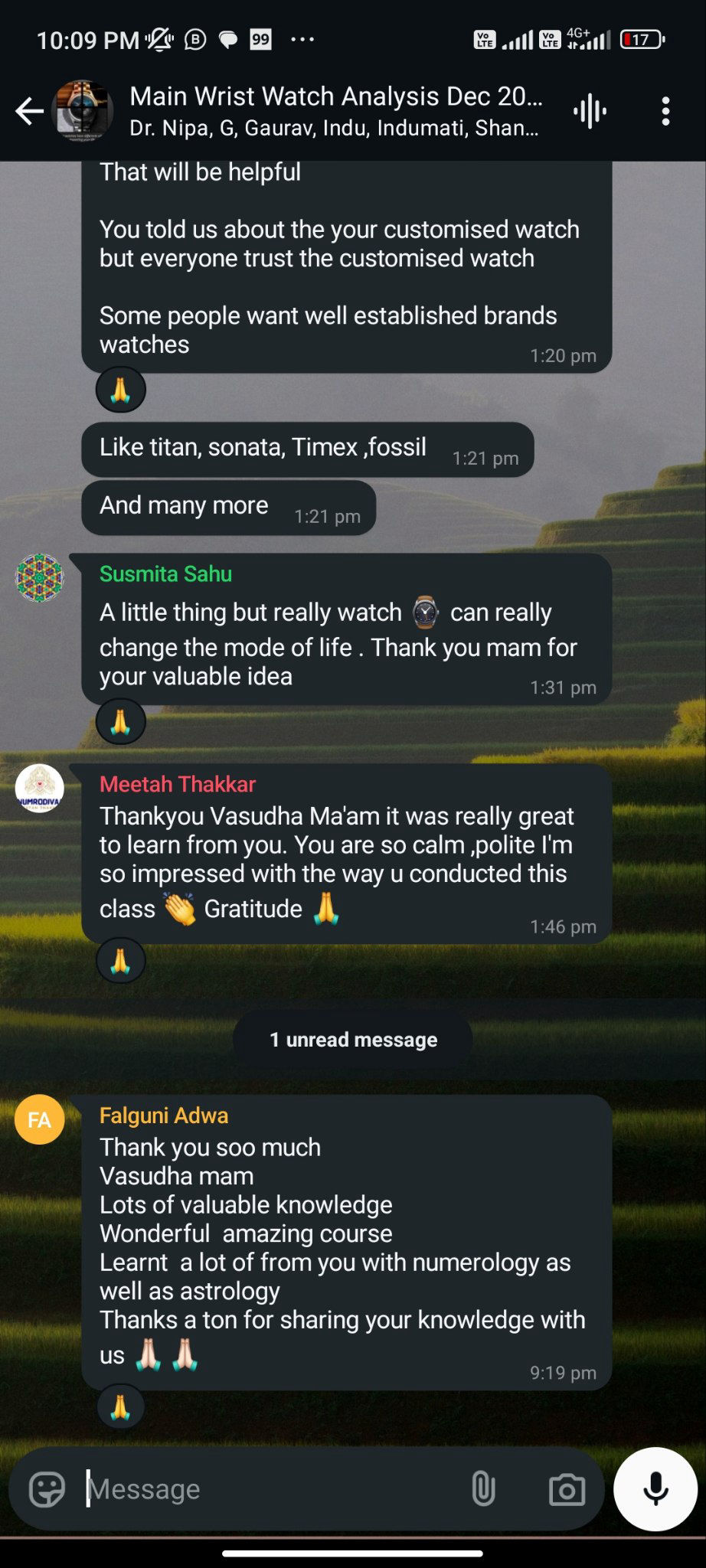Open Susmita Sahu's profile picture
This screenshot has width=706, height=1568.
tap(40, 578)
